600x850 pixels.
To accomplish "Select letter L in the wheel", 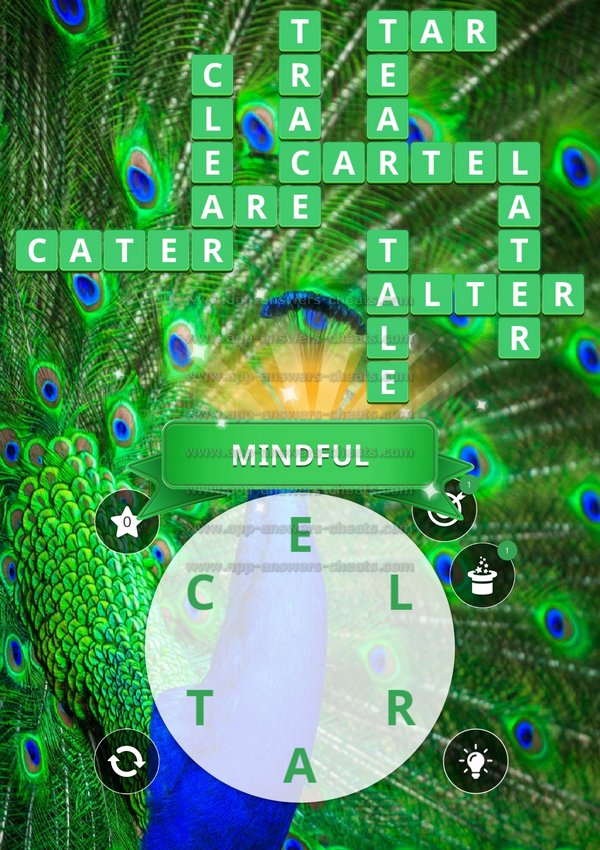I will point(399,598).
